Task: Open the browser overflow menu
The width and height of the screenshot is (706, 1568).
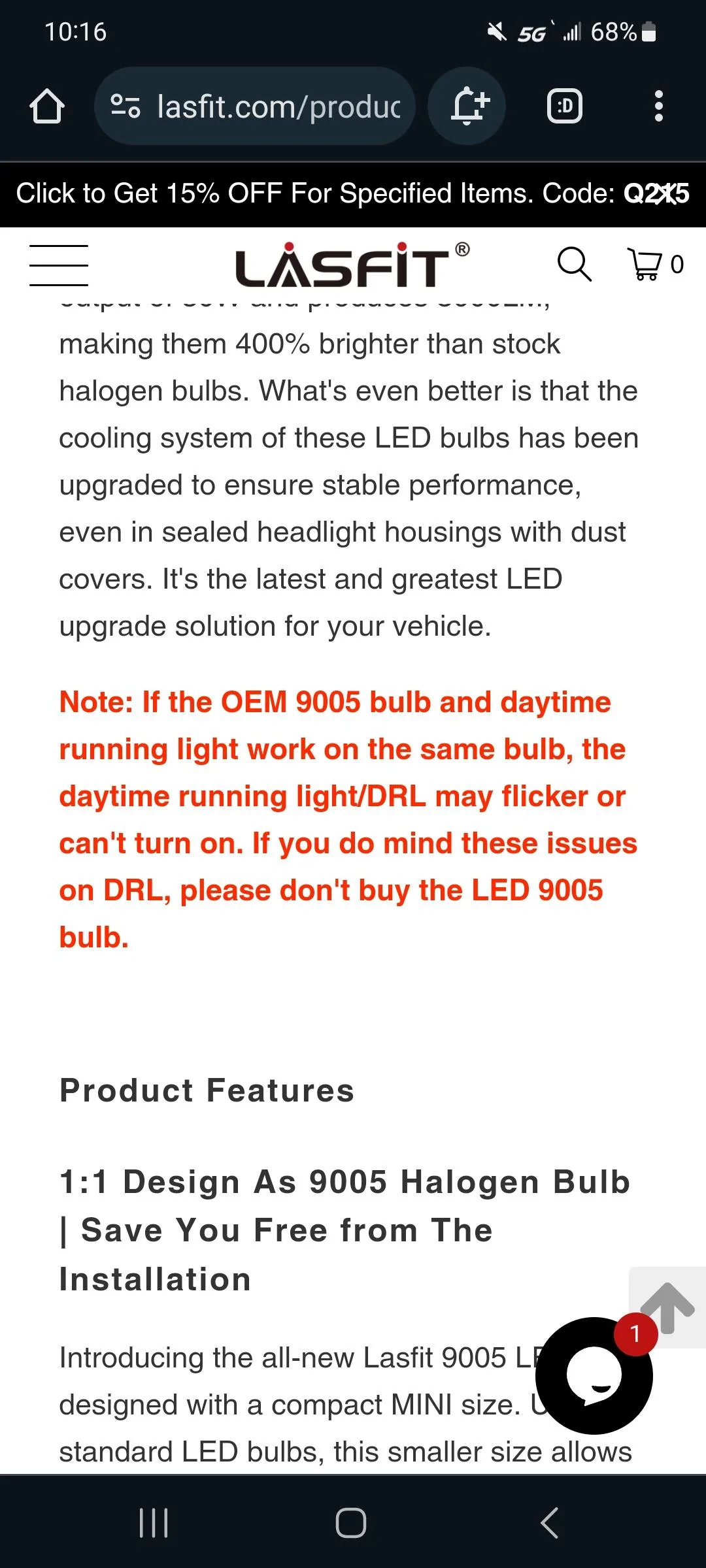Action: (x=658, y=106)
